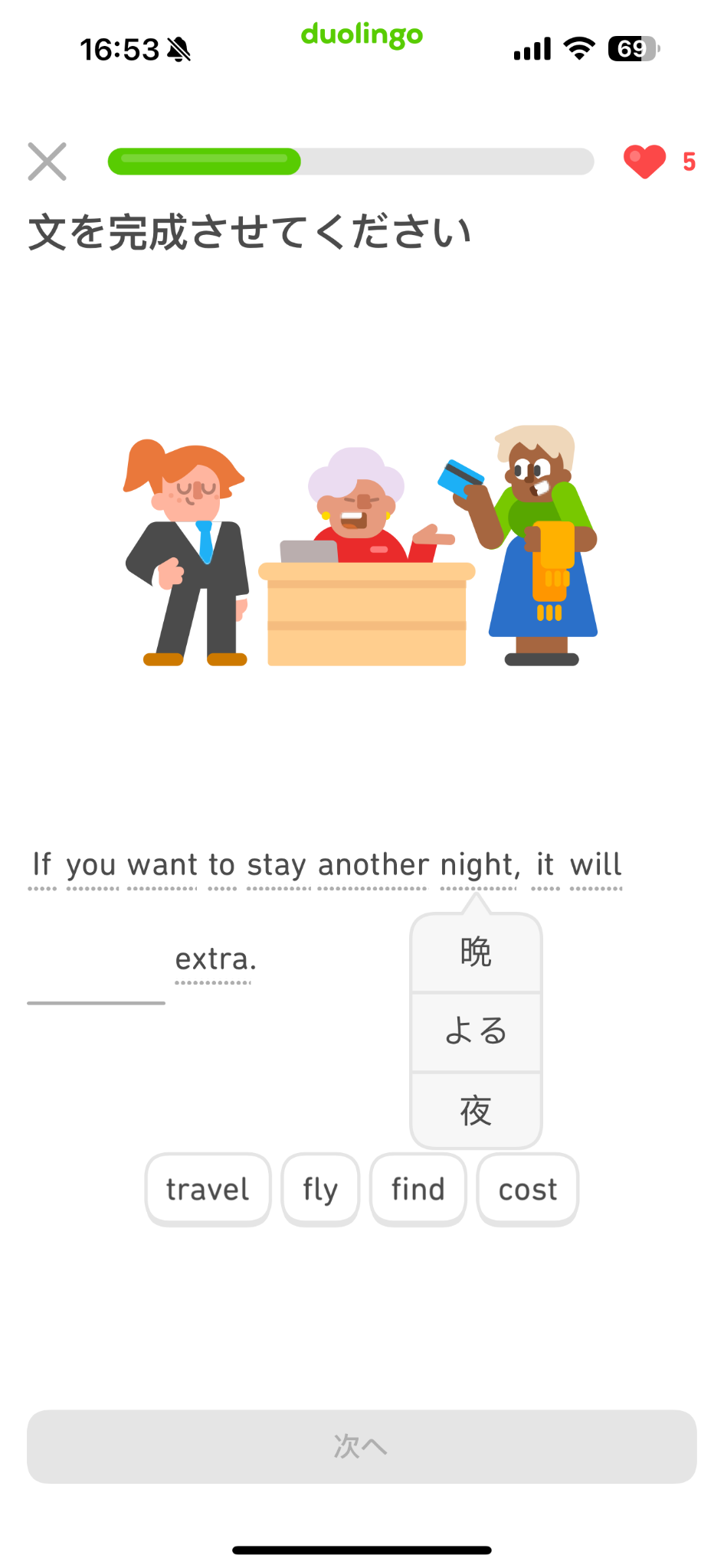Screen dimensions: 724x1568
Task: Tap 'night,' to toggle its hint
Action: pyautogui.click(x=480, y=865)
